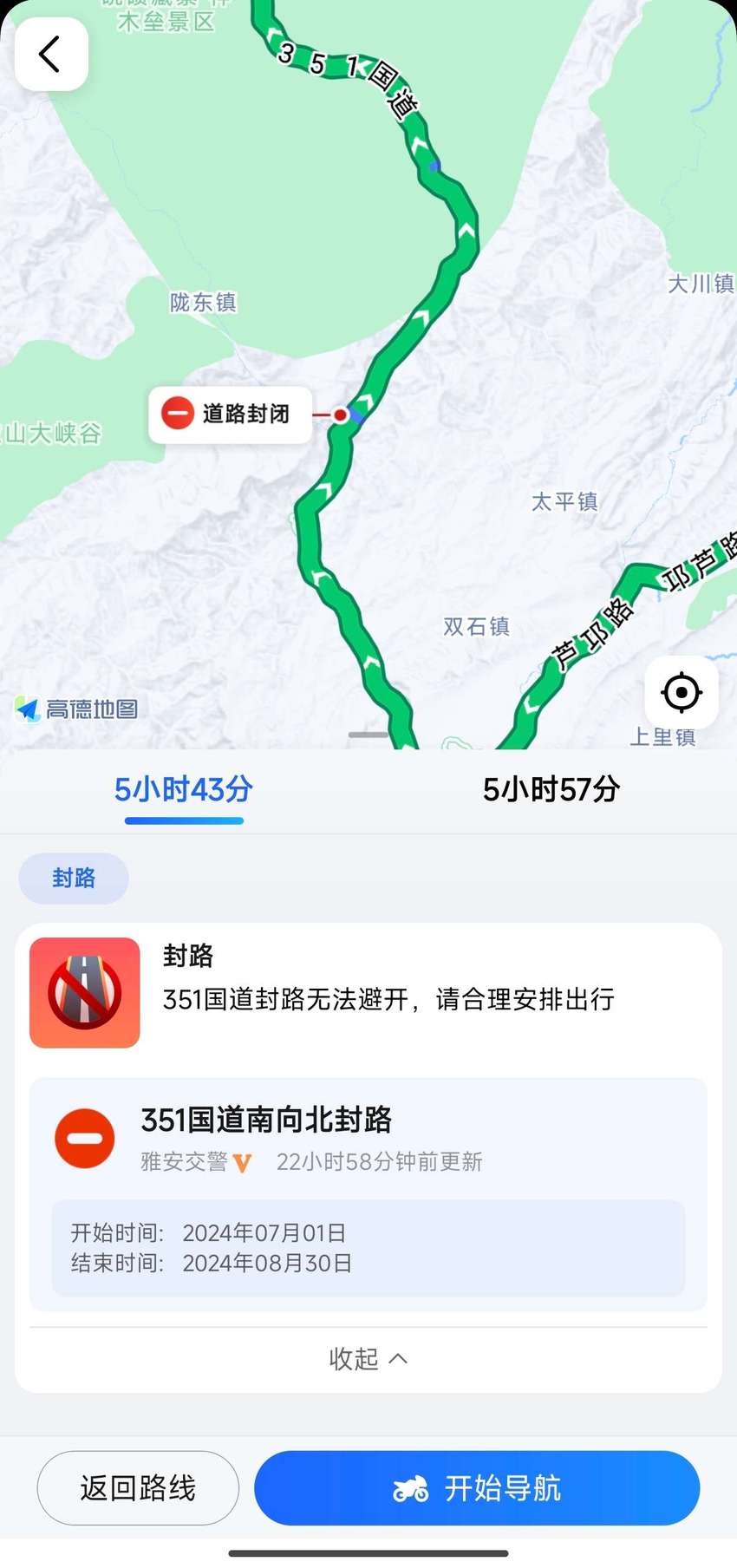Select the 5小时43分 route tab
Image resolution: width=737 pixels, height=1568 pixels.
[x=184, y=789]
